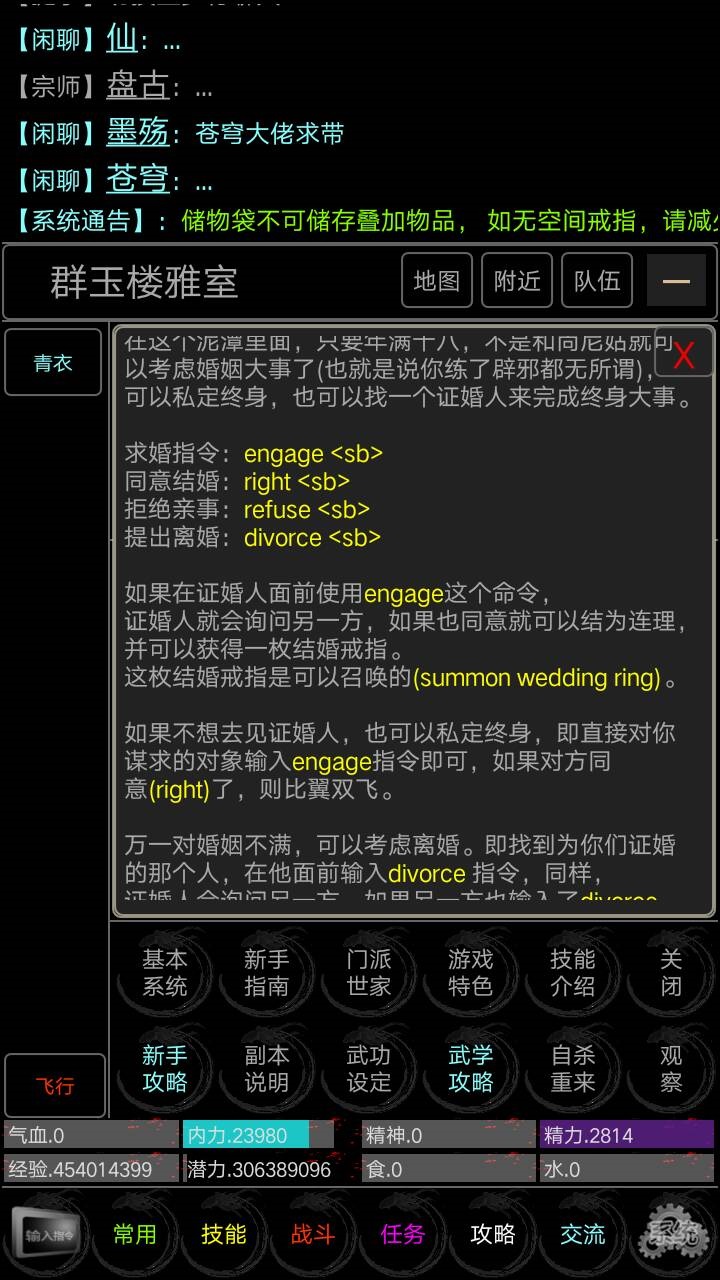
Task: Open the 地图 map button
Action: tap(437, 282)
